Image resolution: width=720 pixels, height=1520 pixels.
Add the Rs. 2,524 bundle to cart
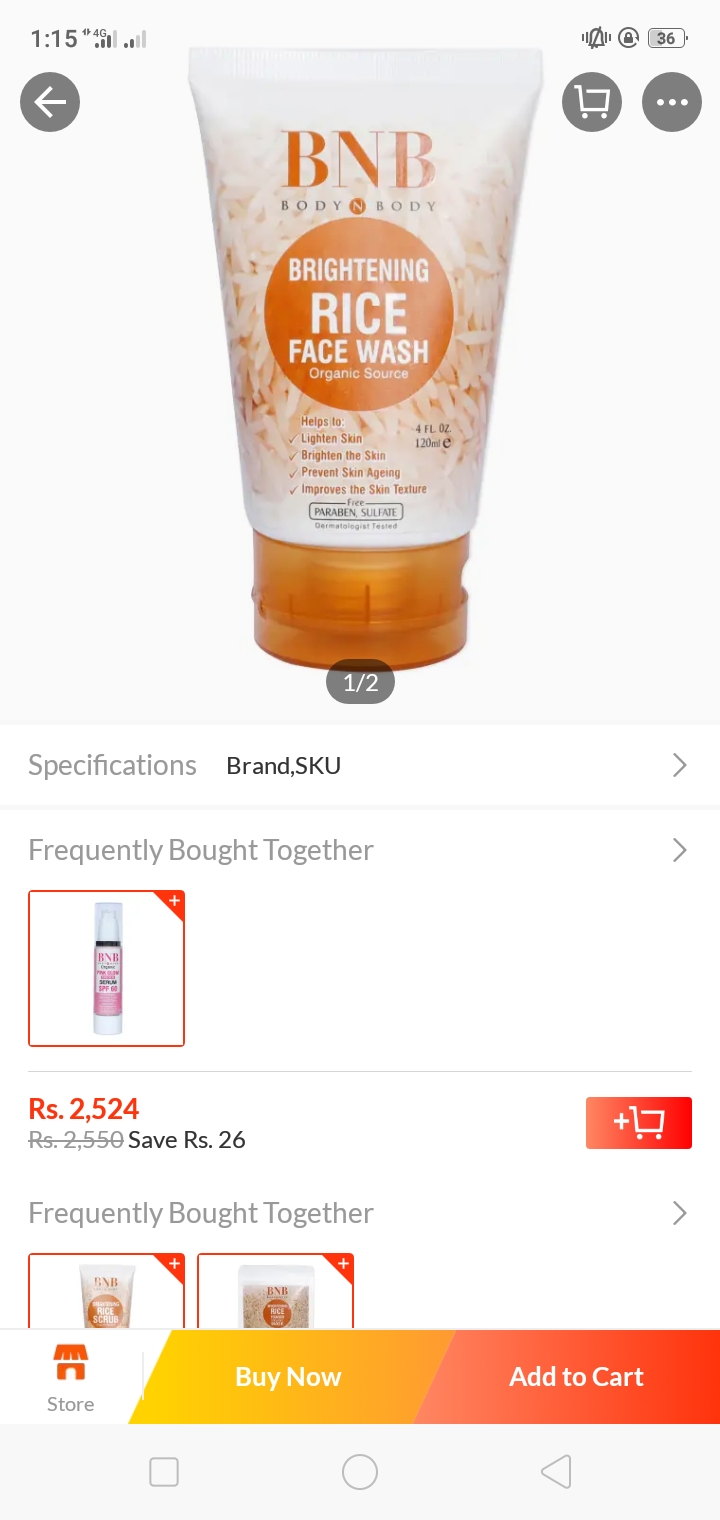[638, 1123]
